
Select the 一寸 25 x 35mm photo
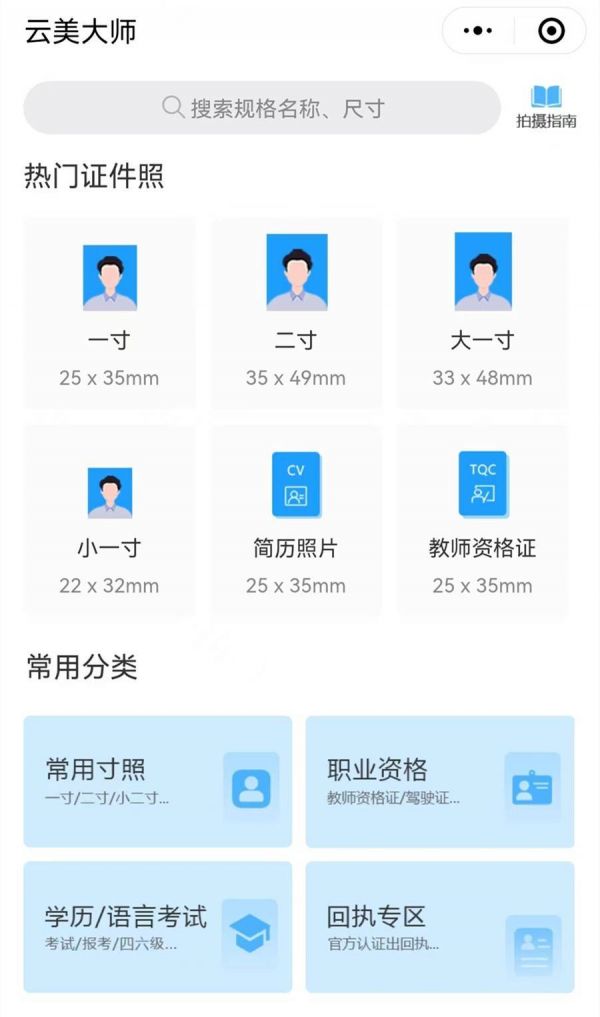110,313
